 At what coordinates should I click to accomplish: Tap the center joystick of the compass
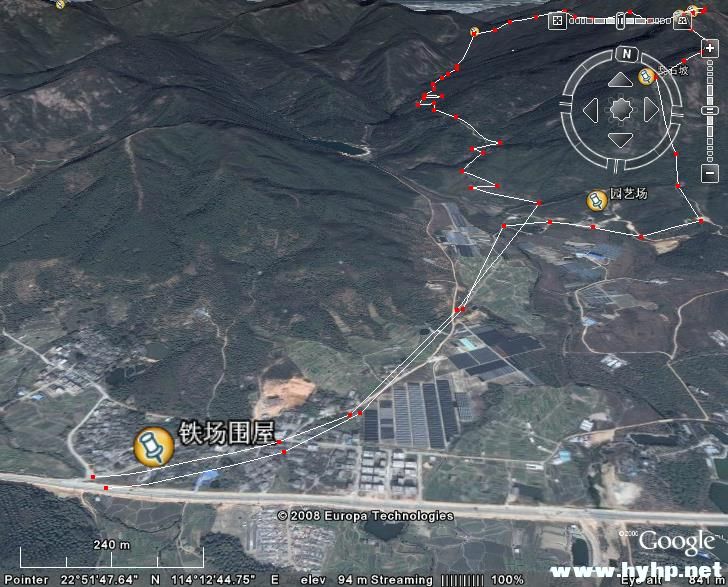(x=621, y=110)
